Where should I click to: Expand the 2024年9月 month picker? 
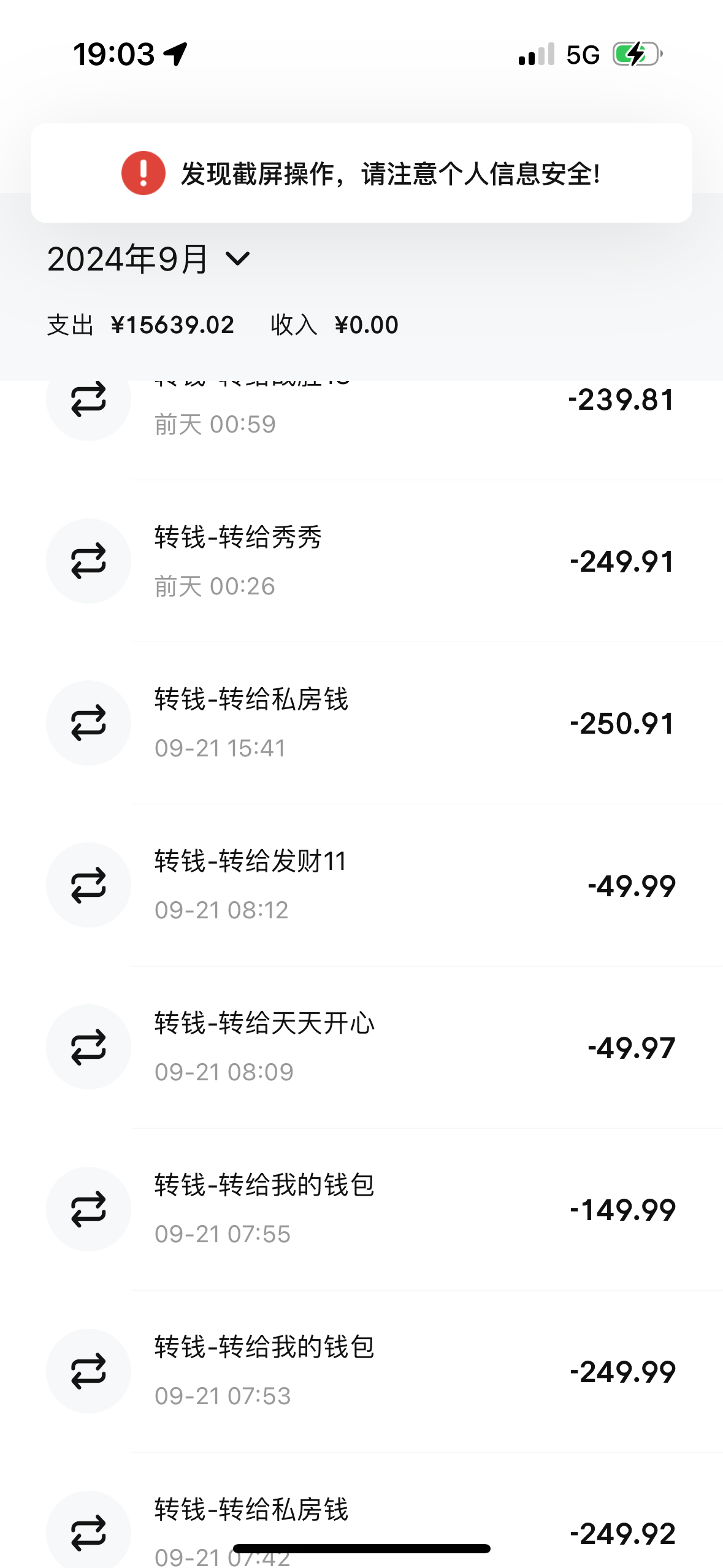(x=149, y=259)
